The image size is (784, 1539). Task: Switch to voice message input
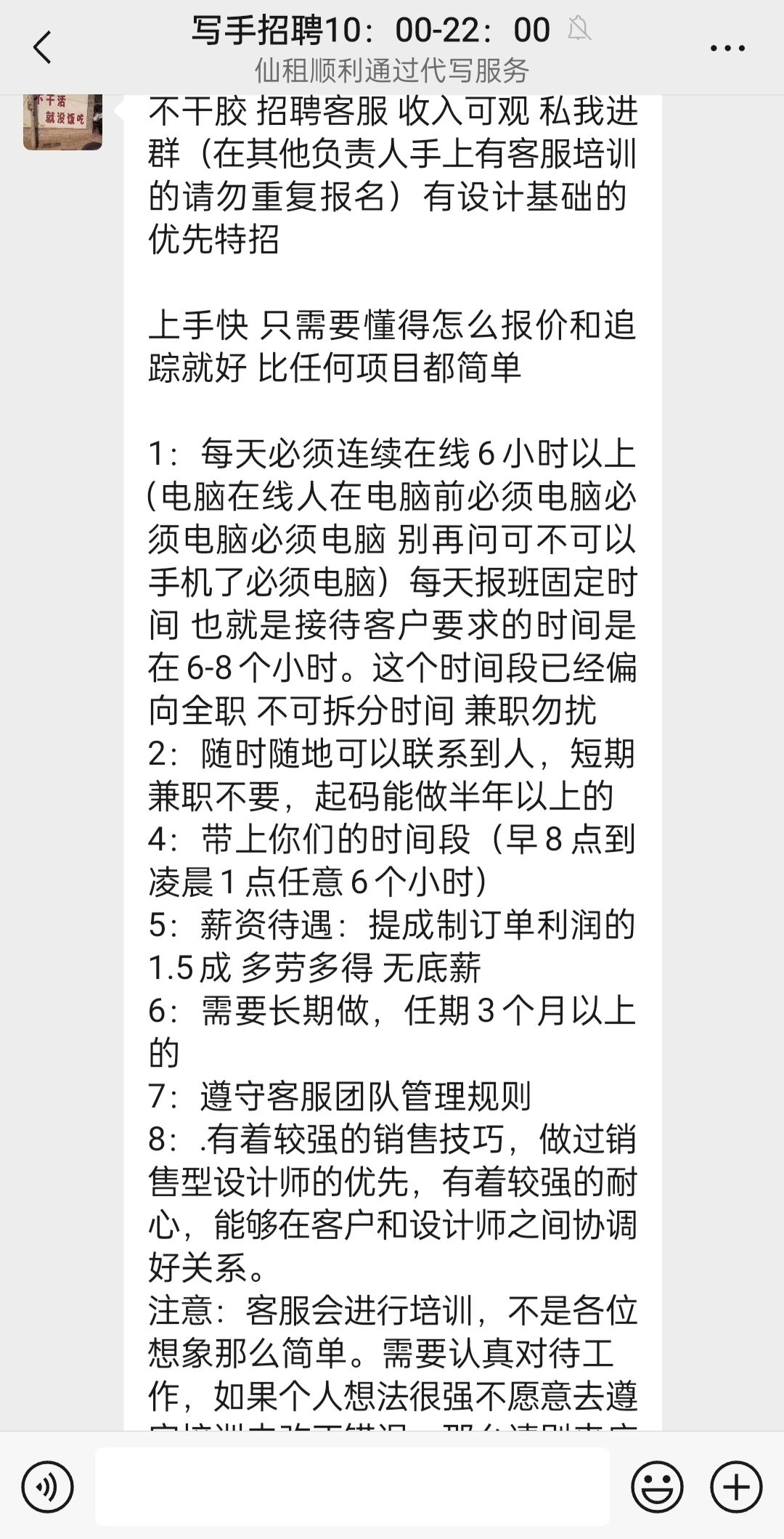click(x=48, y=1487)
